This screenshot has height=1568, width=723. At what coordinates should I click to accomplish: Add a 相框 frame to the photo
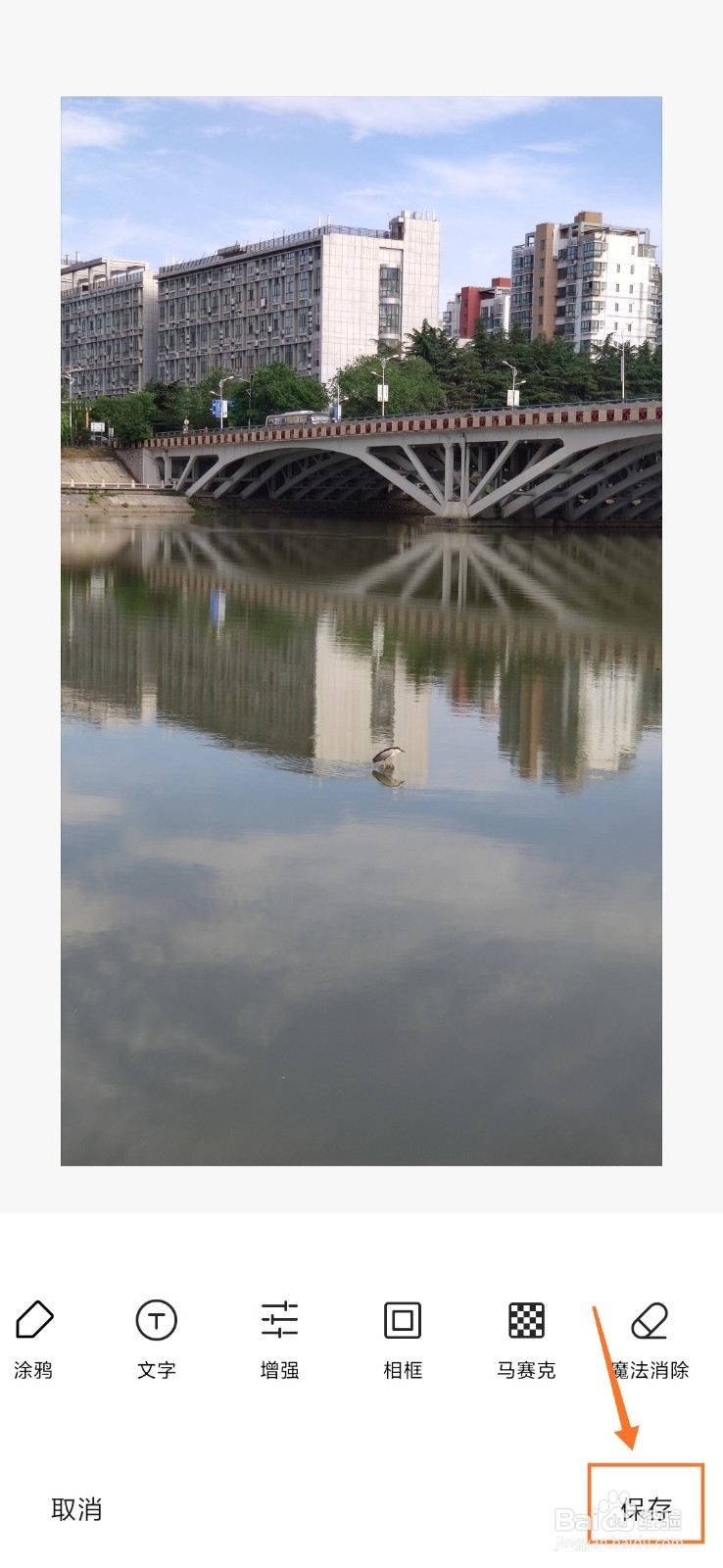click(x=403, y=1339)
